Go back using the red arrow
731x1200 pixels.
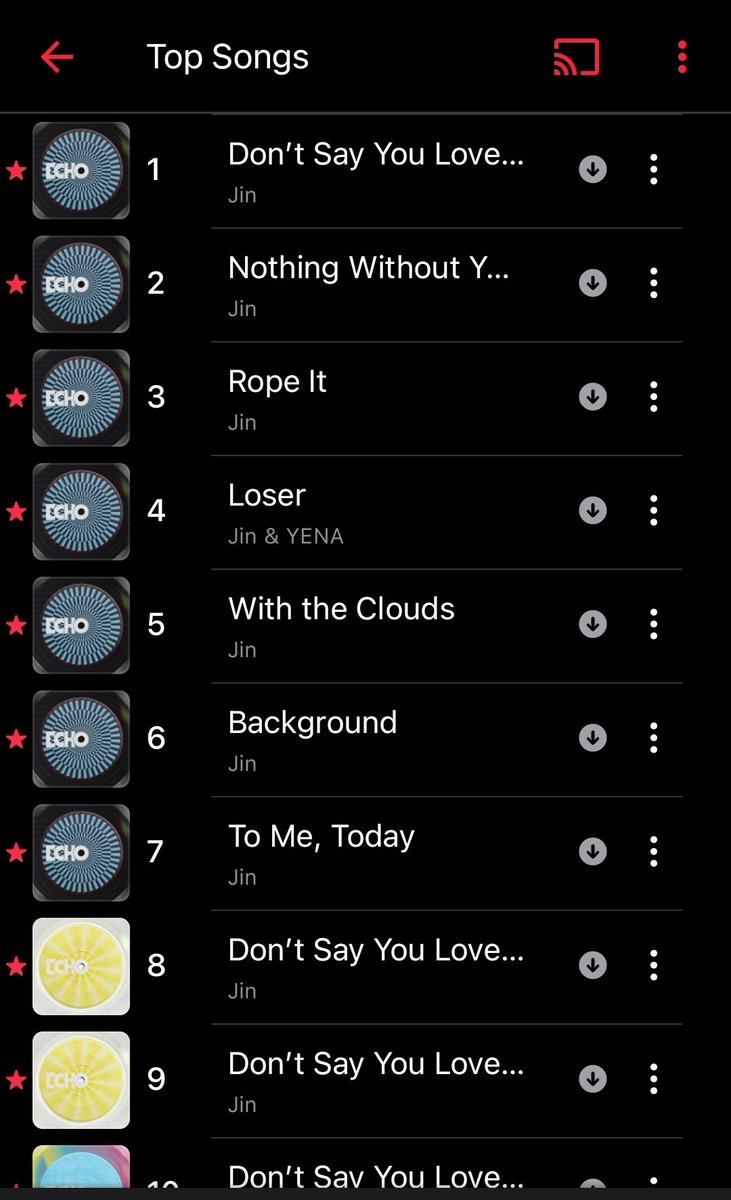(57, 57)
